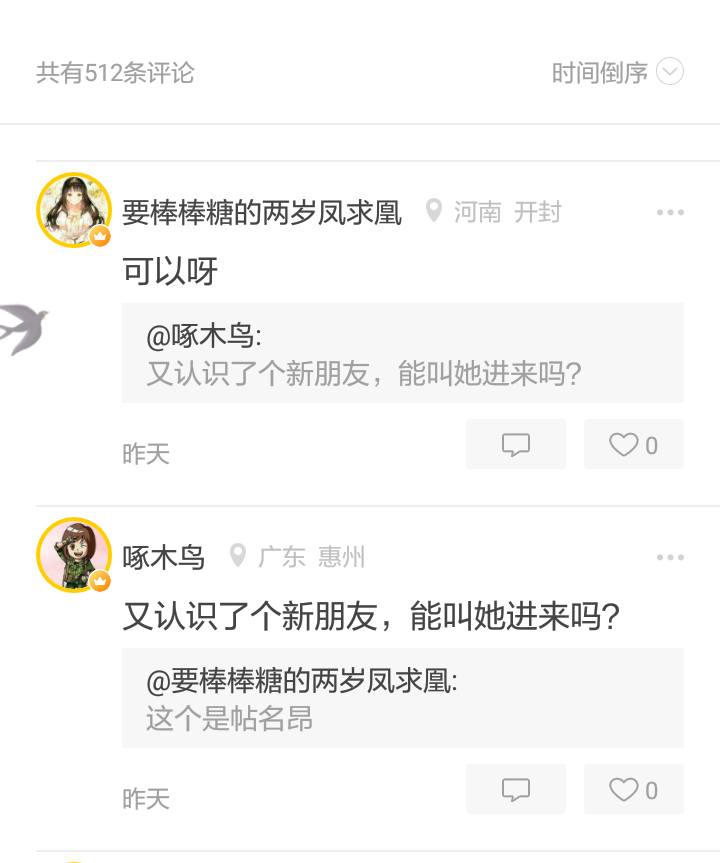This screenshot has width=720, height=863.
Task: Open the 时间倒序 sort dropdown
Action: (x=617, y=72)
